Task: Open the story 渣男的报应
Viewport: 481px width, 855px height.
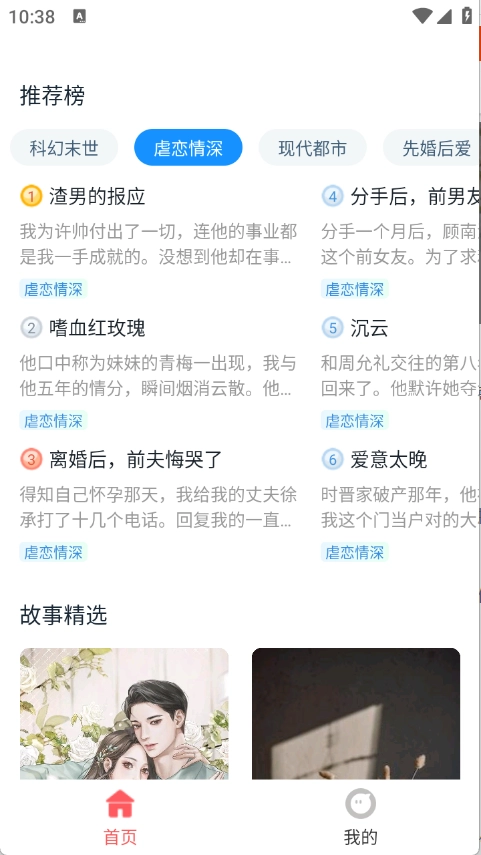Action: pyautogui.click(x=159, y=242)
